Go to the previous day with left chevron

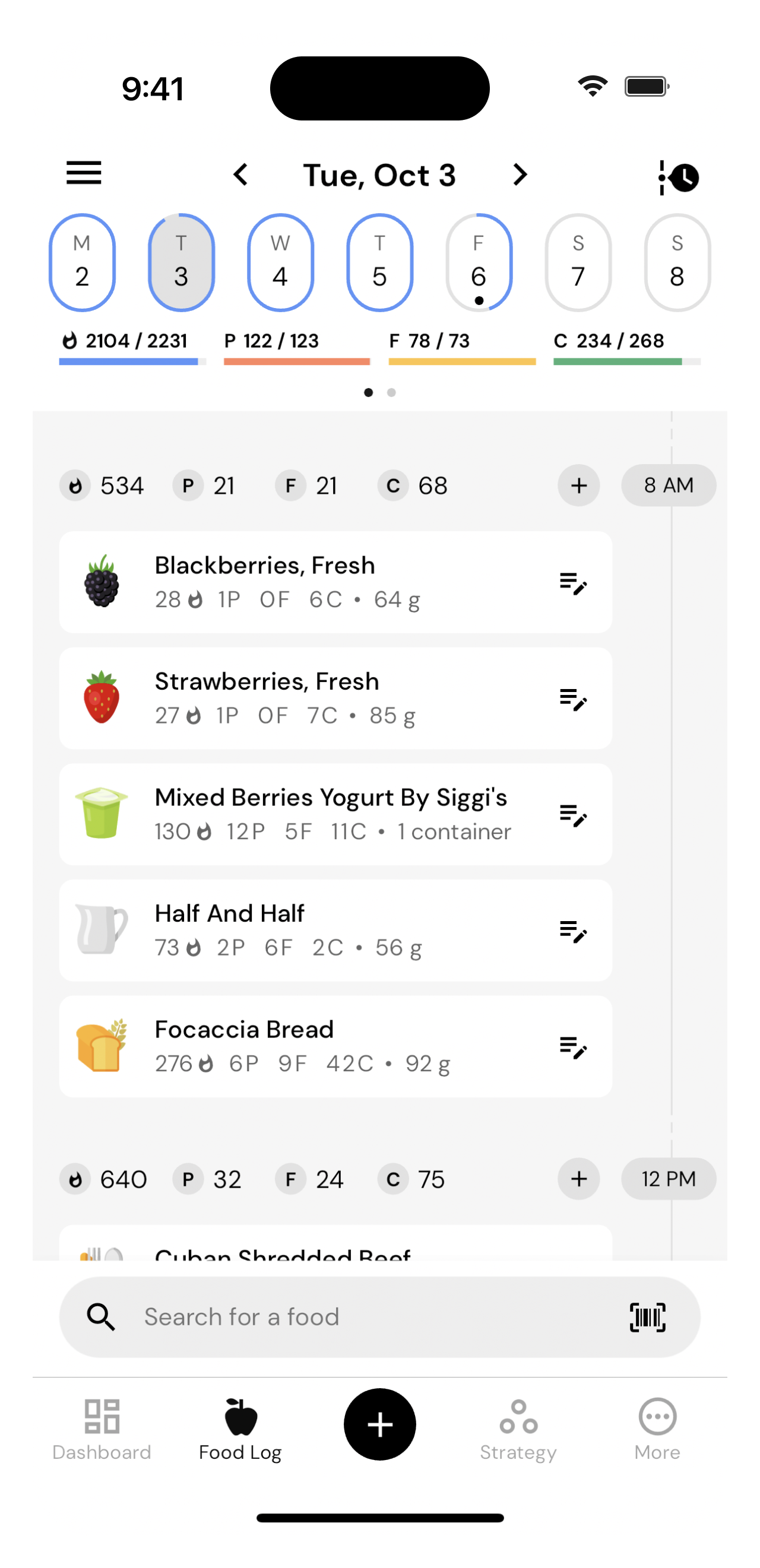click(241, 174)
